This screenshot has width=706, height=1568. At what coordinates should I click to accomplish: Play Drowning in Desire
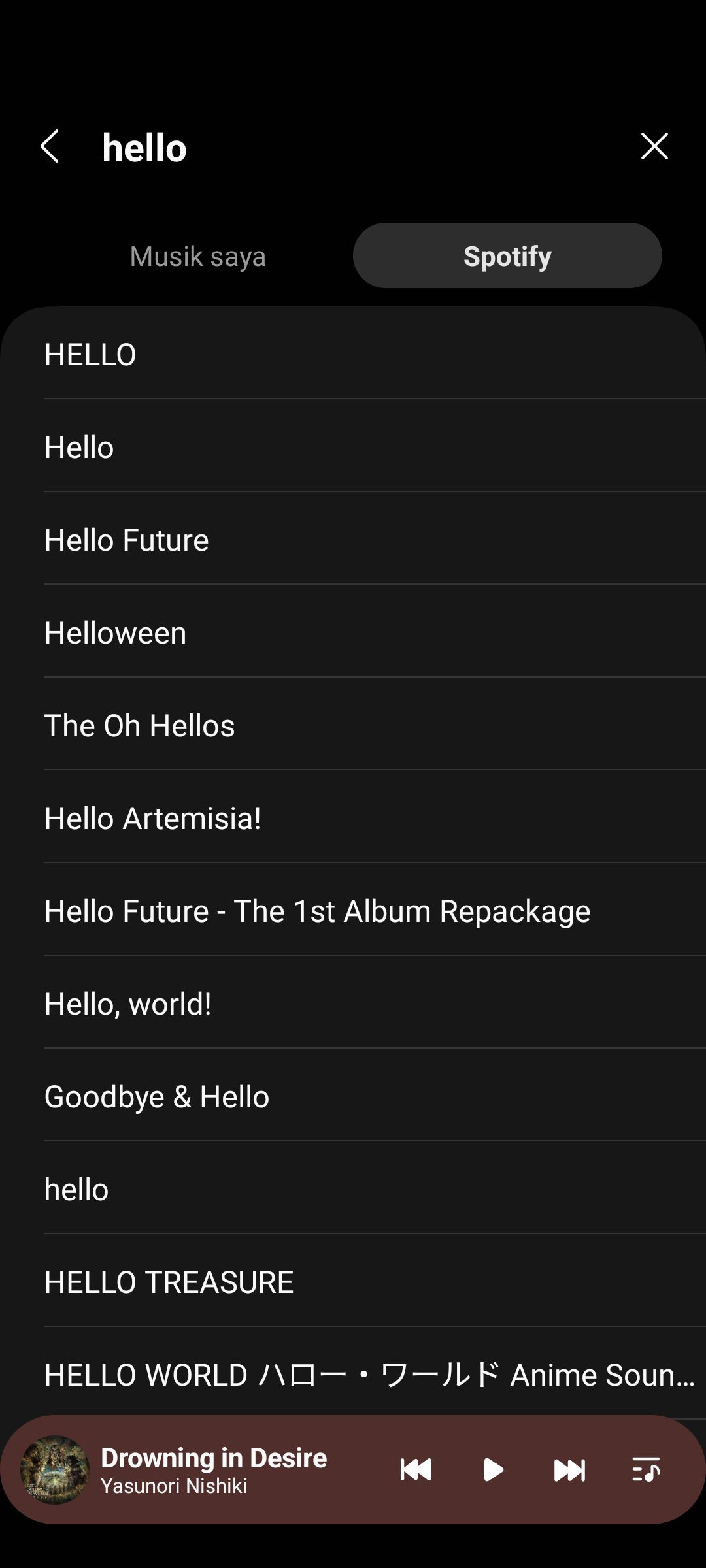[493, 1470]
